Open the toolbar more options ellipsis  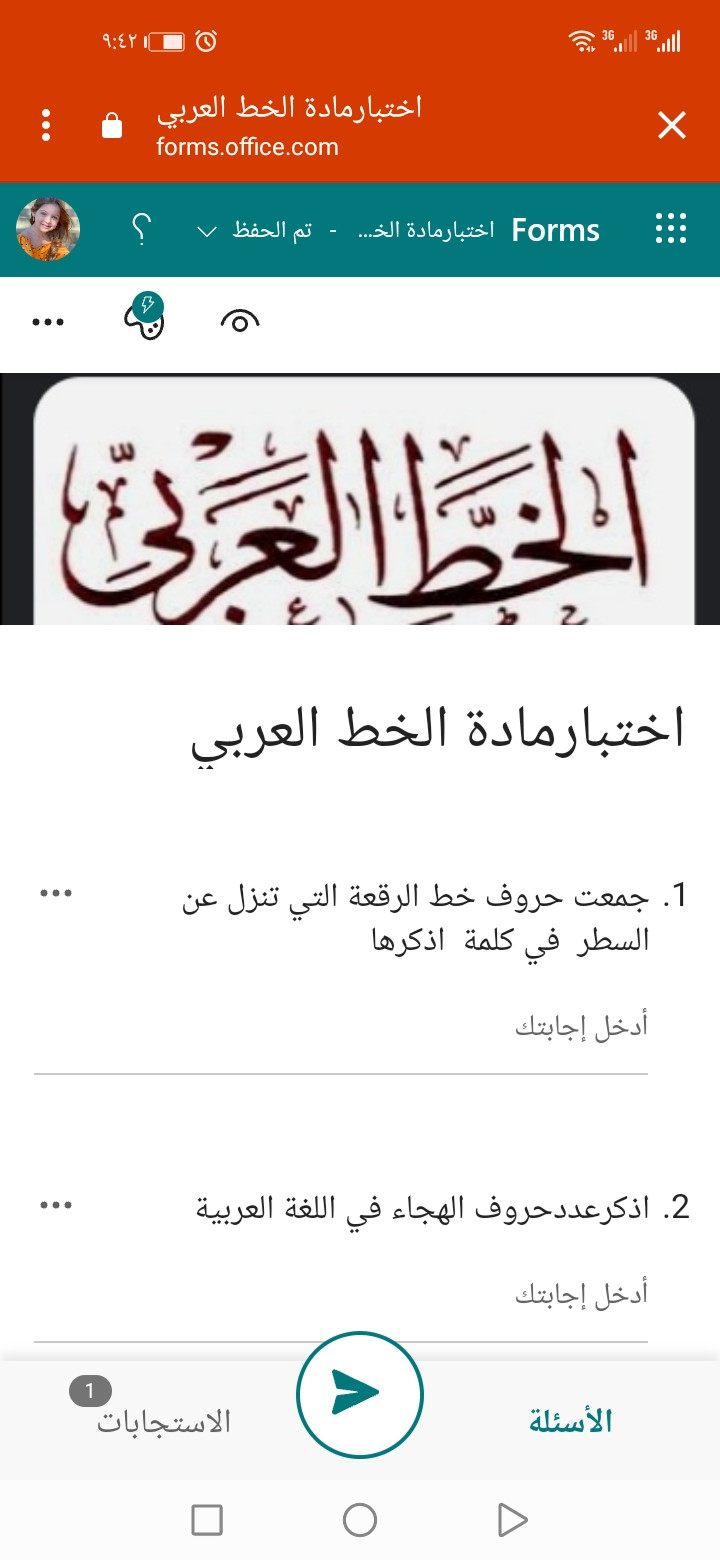tap(48, 322)
